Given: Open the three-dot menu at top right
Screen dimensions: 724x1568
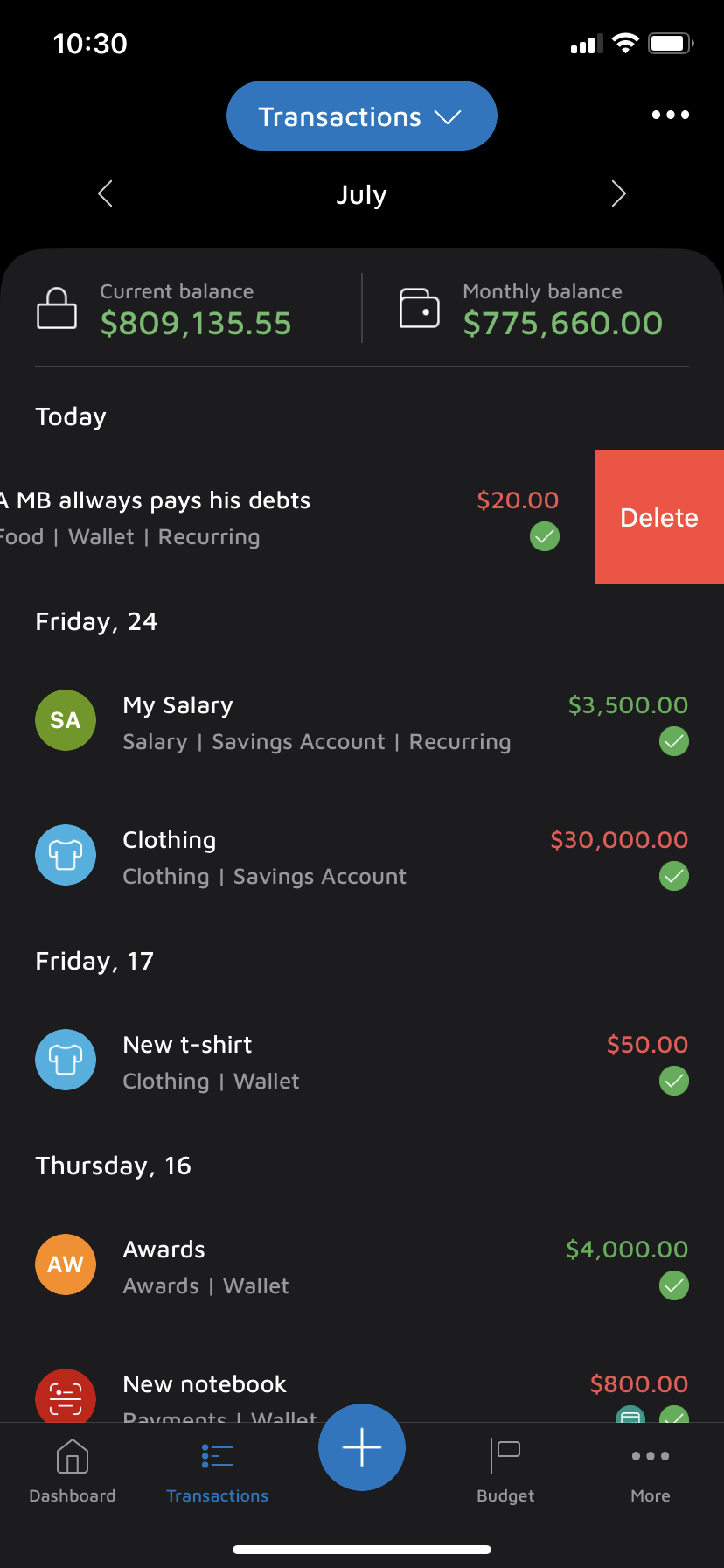Looking at the screenshot, I should click(x=670, y=115).
